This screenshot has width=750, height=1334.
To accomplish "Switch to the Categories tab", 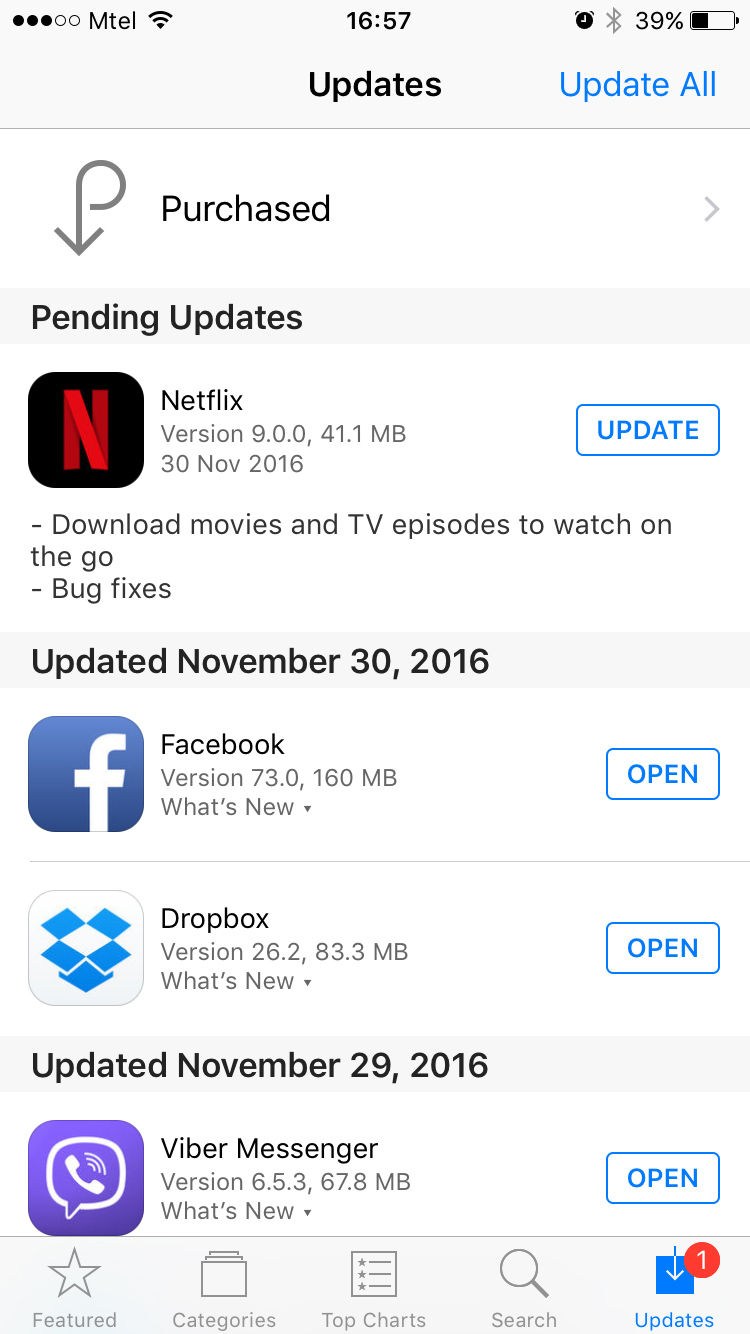I will [224, 1289].
